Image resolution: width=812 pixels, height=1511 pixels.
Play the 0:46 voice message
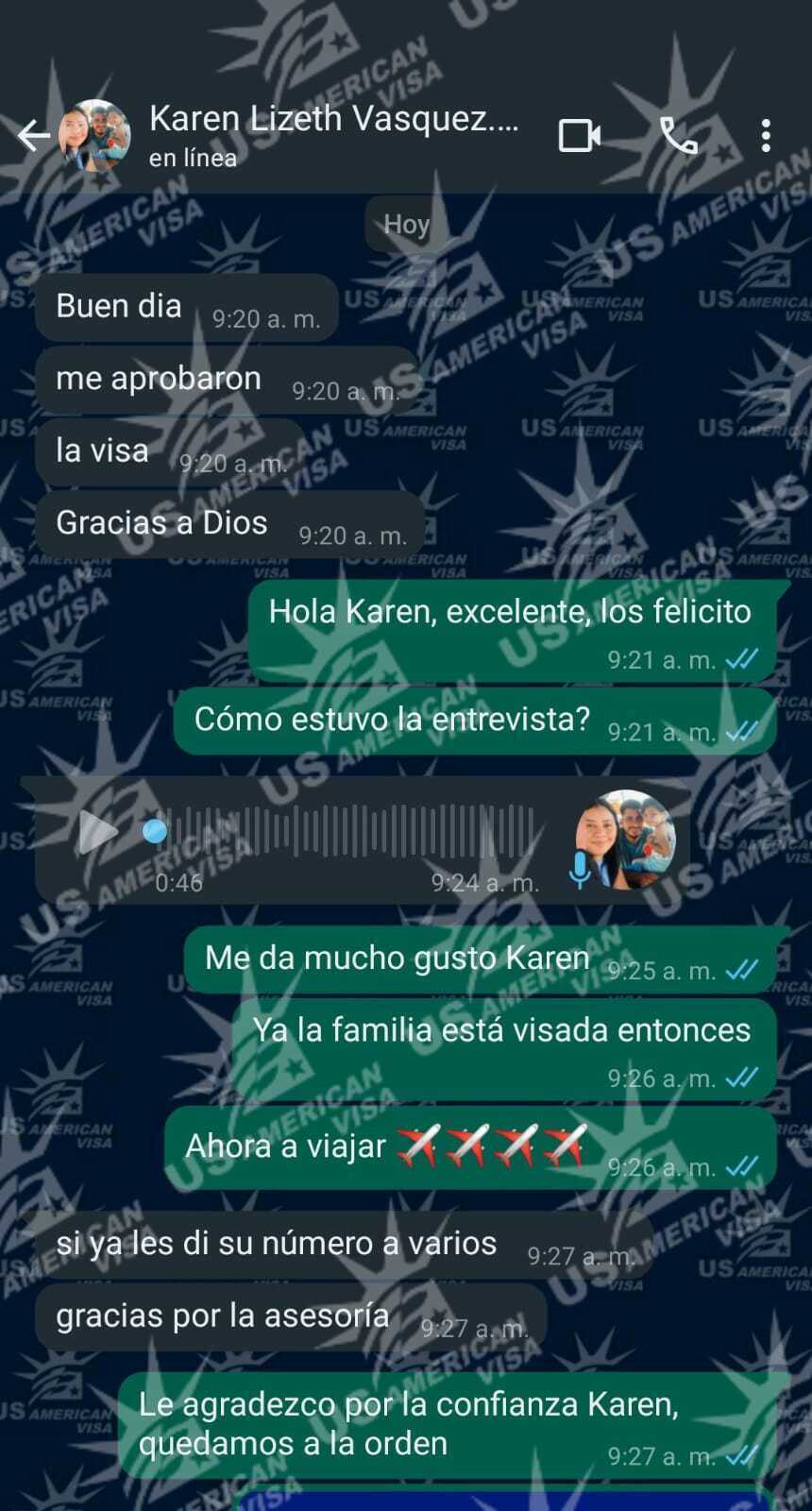pos(97,832)
